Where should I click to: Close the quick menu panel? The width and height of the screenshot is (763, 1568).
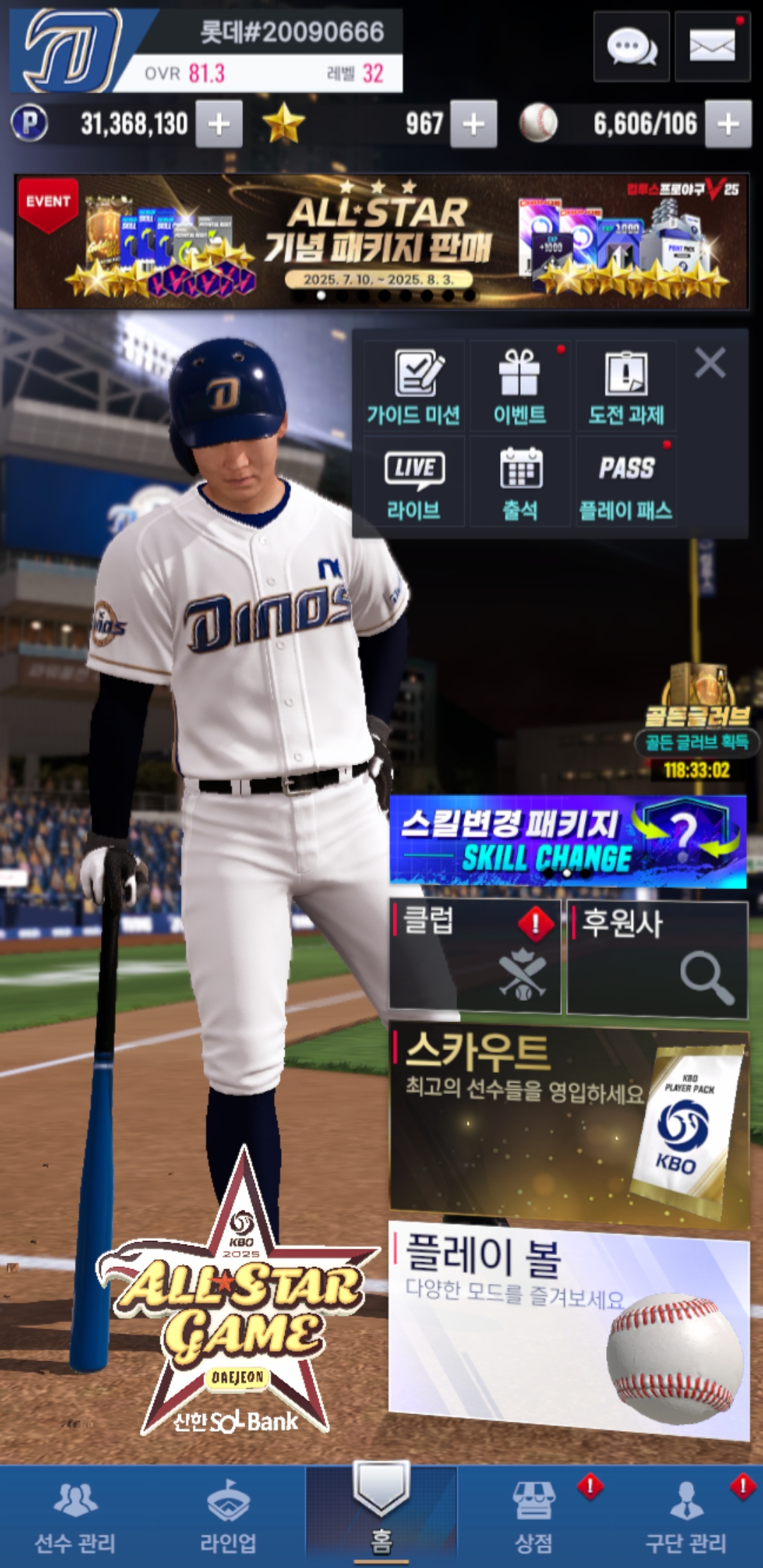[710, 364]
